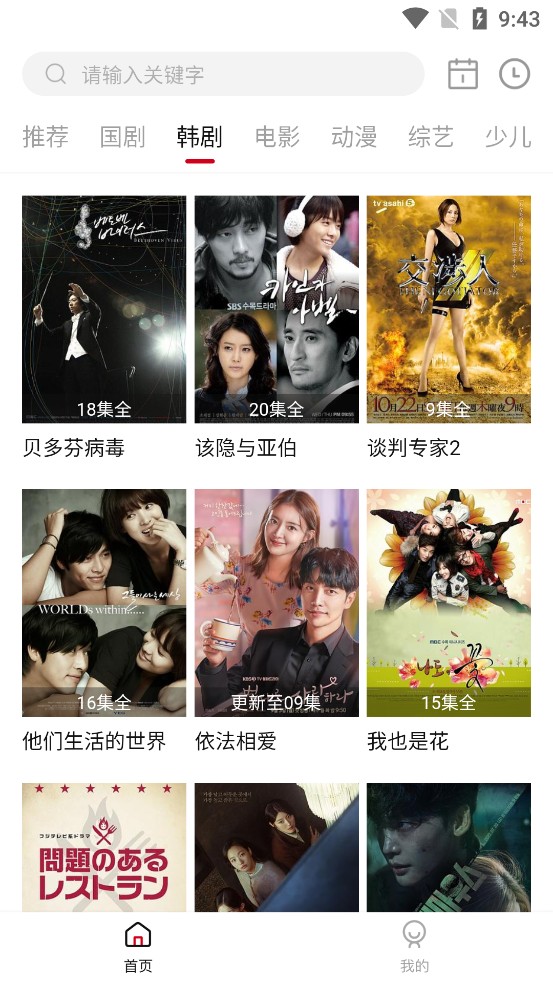This screenshot has height=983, width=553.
Task: Switch to the 少儿 tab
Action: [x=508, y=137]
